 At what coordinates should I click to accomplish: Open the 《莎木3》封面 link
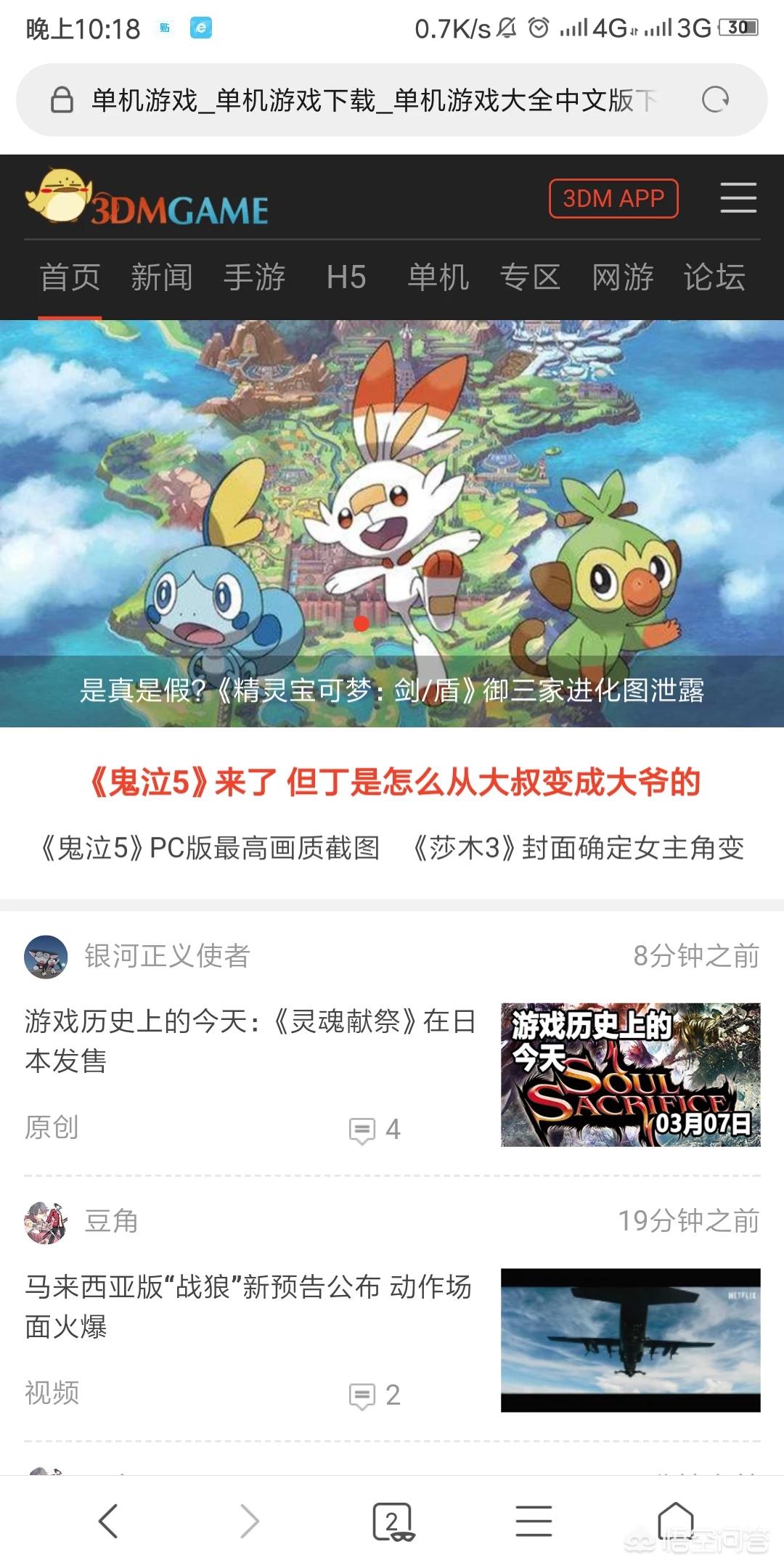579,848
